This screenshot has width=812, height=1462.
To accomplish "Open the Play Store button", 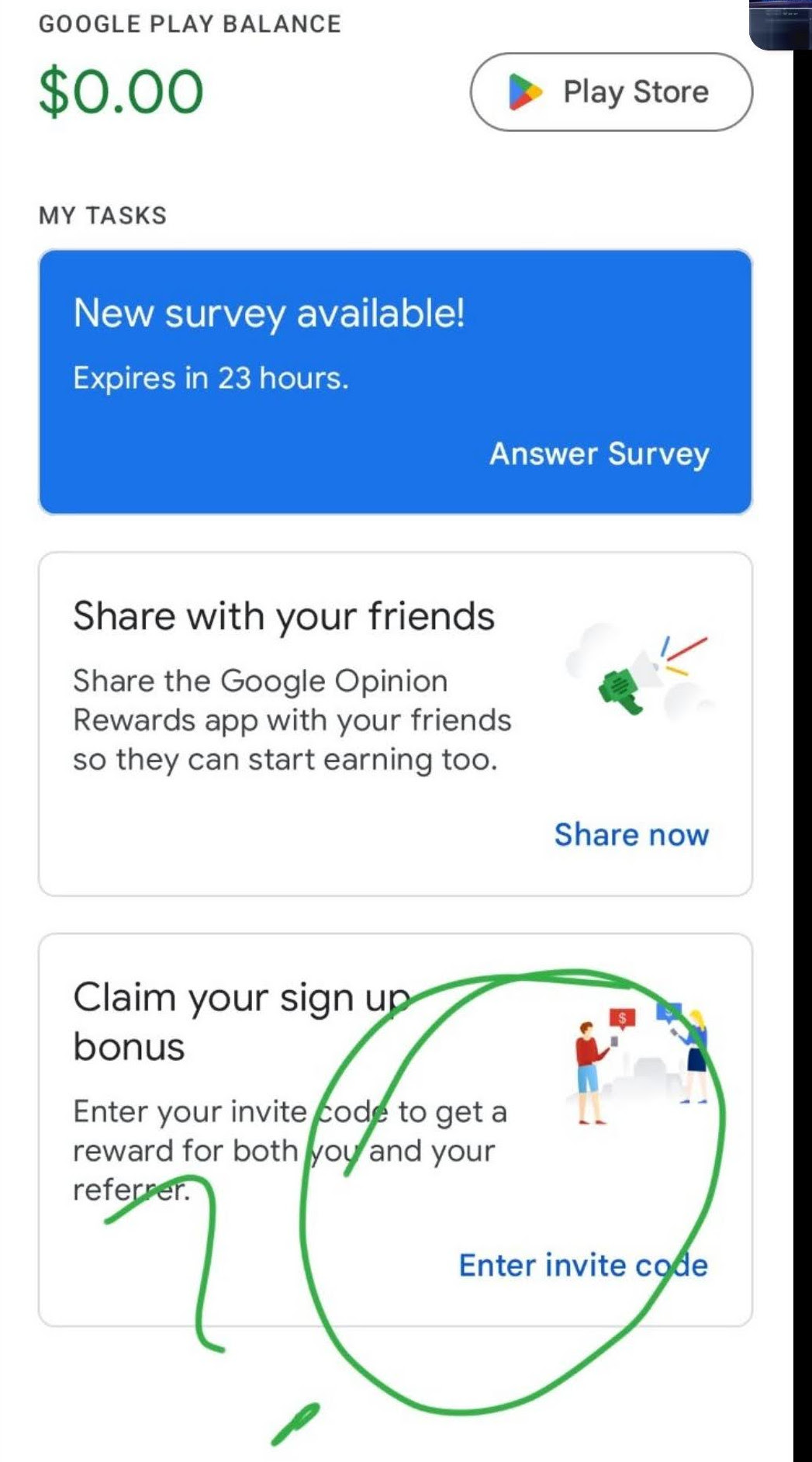I will tap(611, 92).
